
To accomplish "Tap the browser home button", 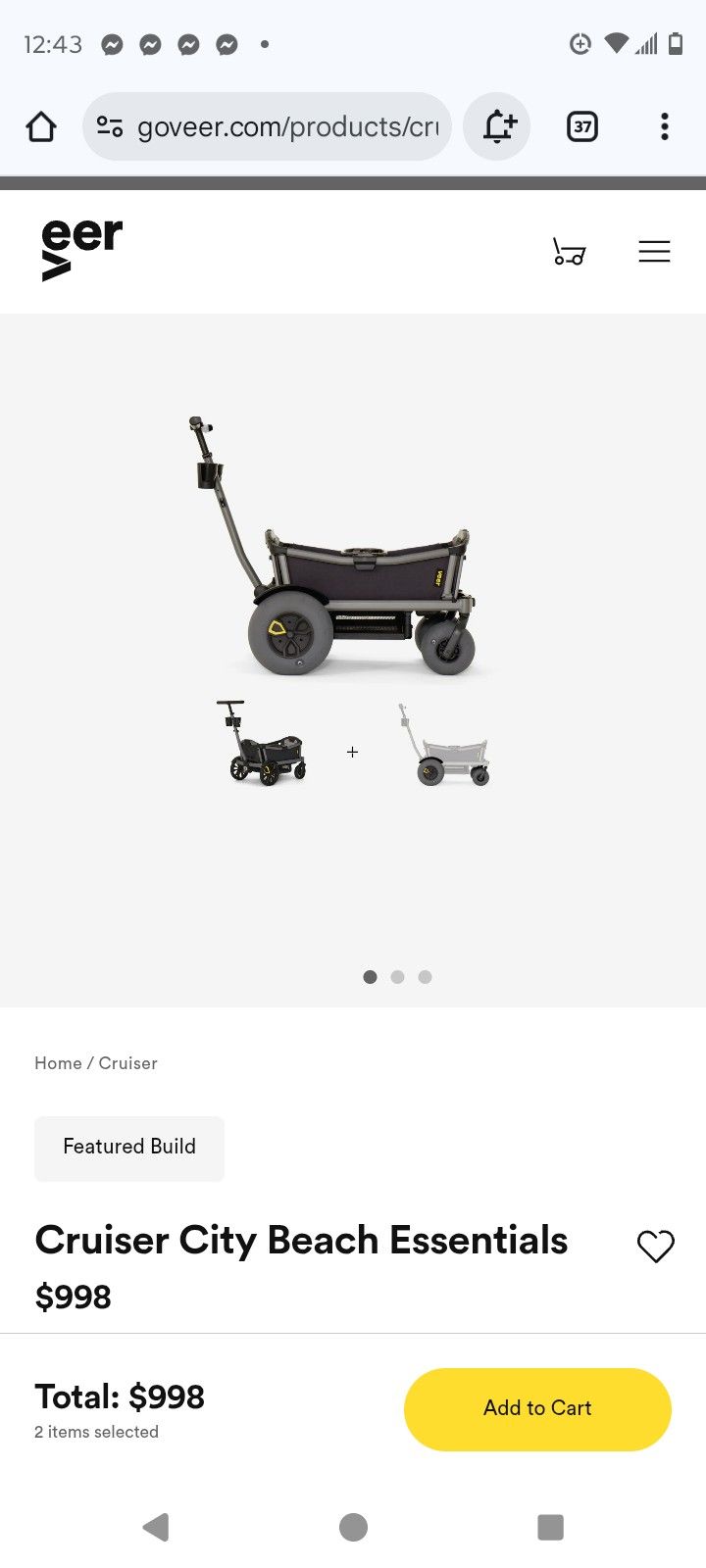I will click(41, 126).
